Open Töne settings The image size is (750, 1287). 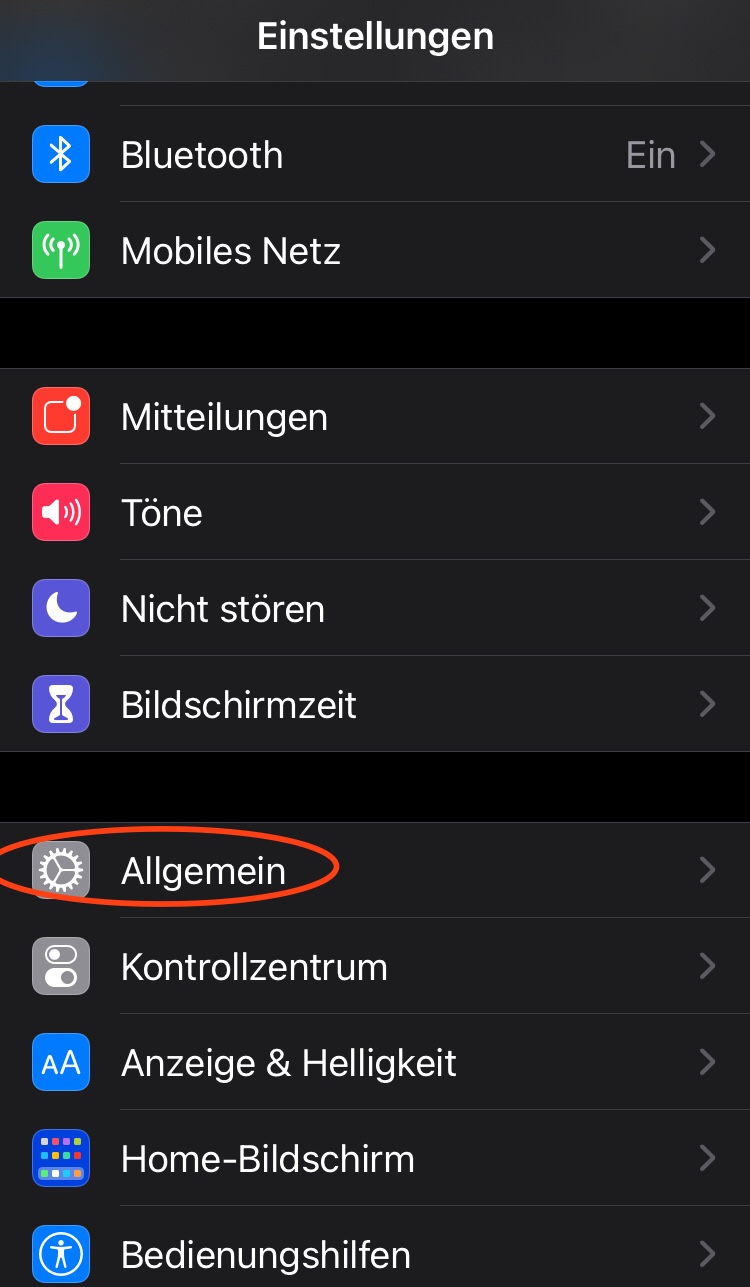pyautogui.click(x=375, y=512)
